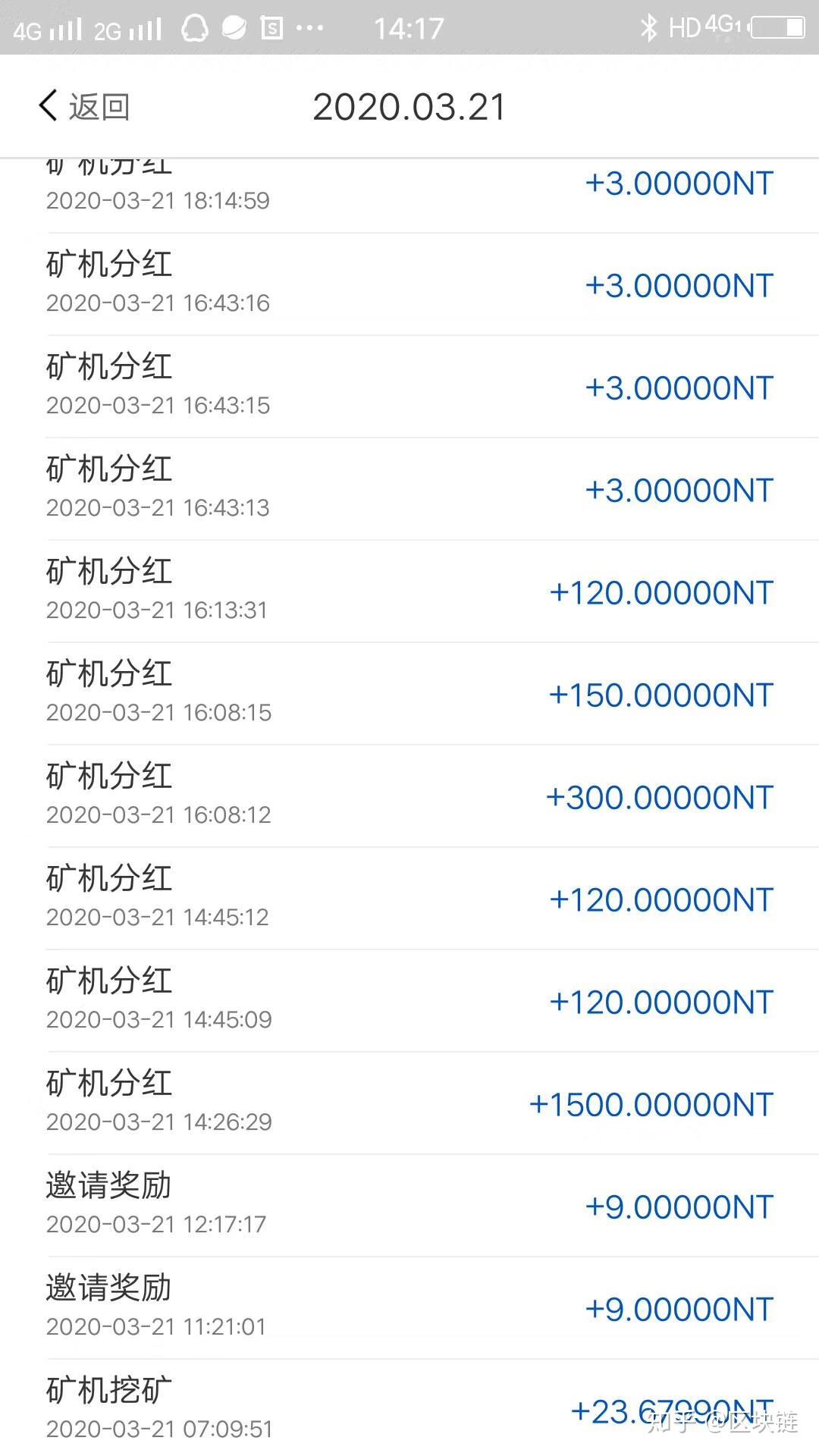Tap the HD indicator in the status bar
The height and width of the screenshot is (1456, 819).
(683, 27)
